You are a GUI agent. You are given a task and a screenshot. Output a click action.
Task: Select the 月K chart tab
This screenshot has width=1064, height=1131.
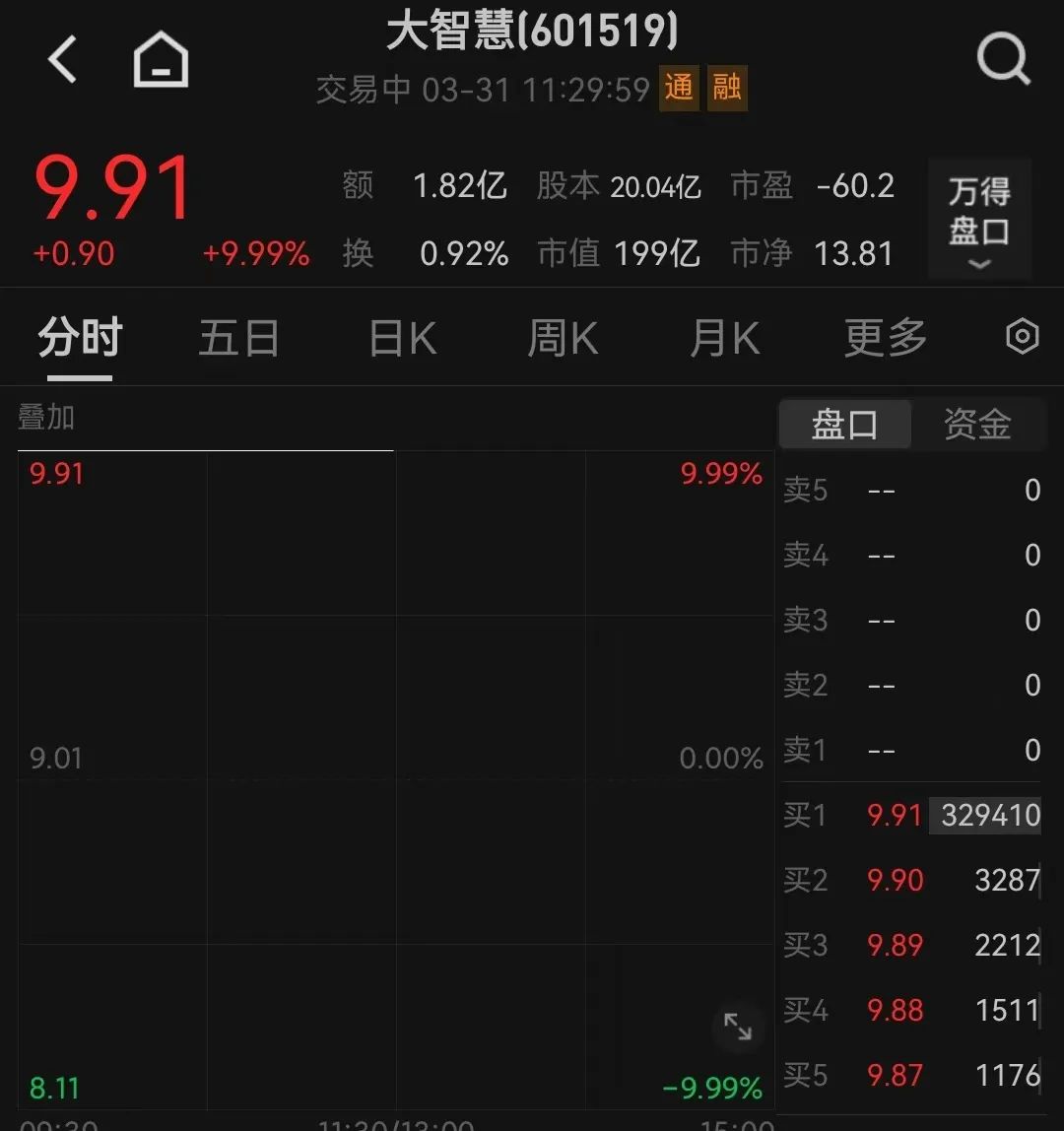coord(724,338)
